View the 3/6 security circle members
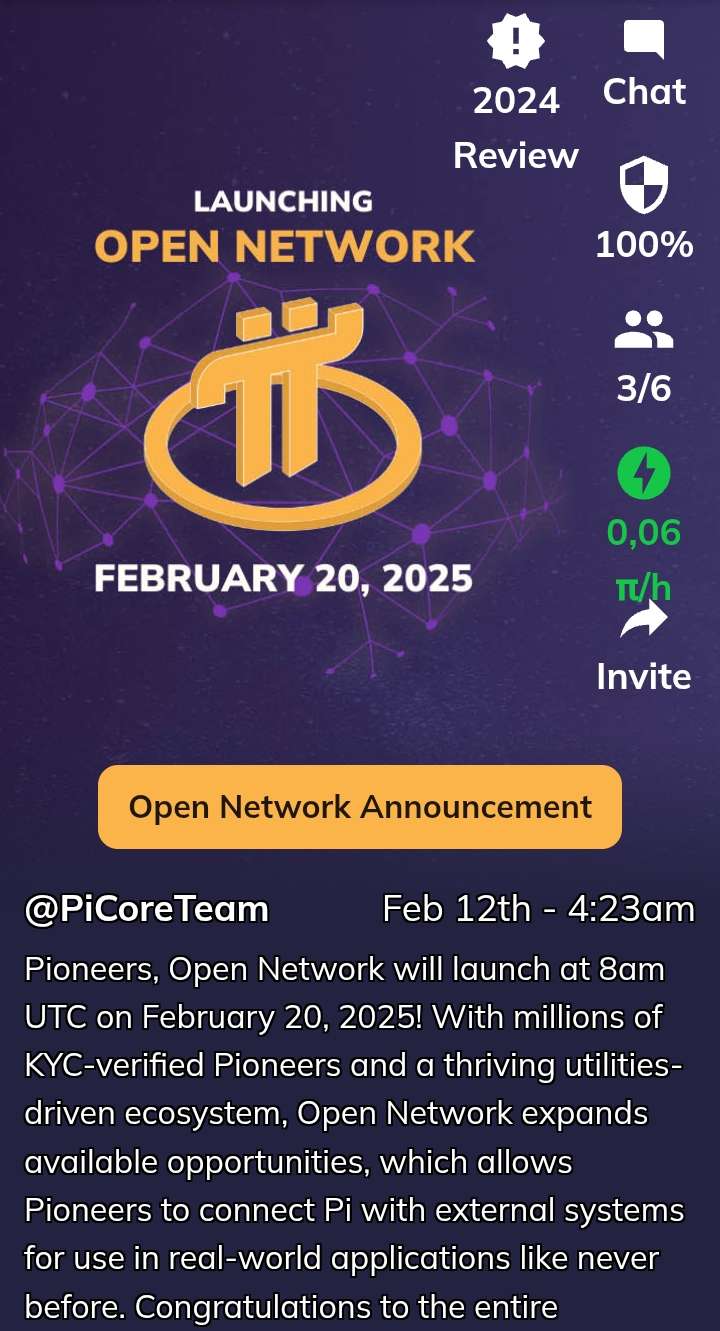Screen dimensions: 720x1331 [x=644, y=330]
